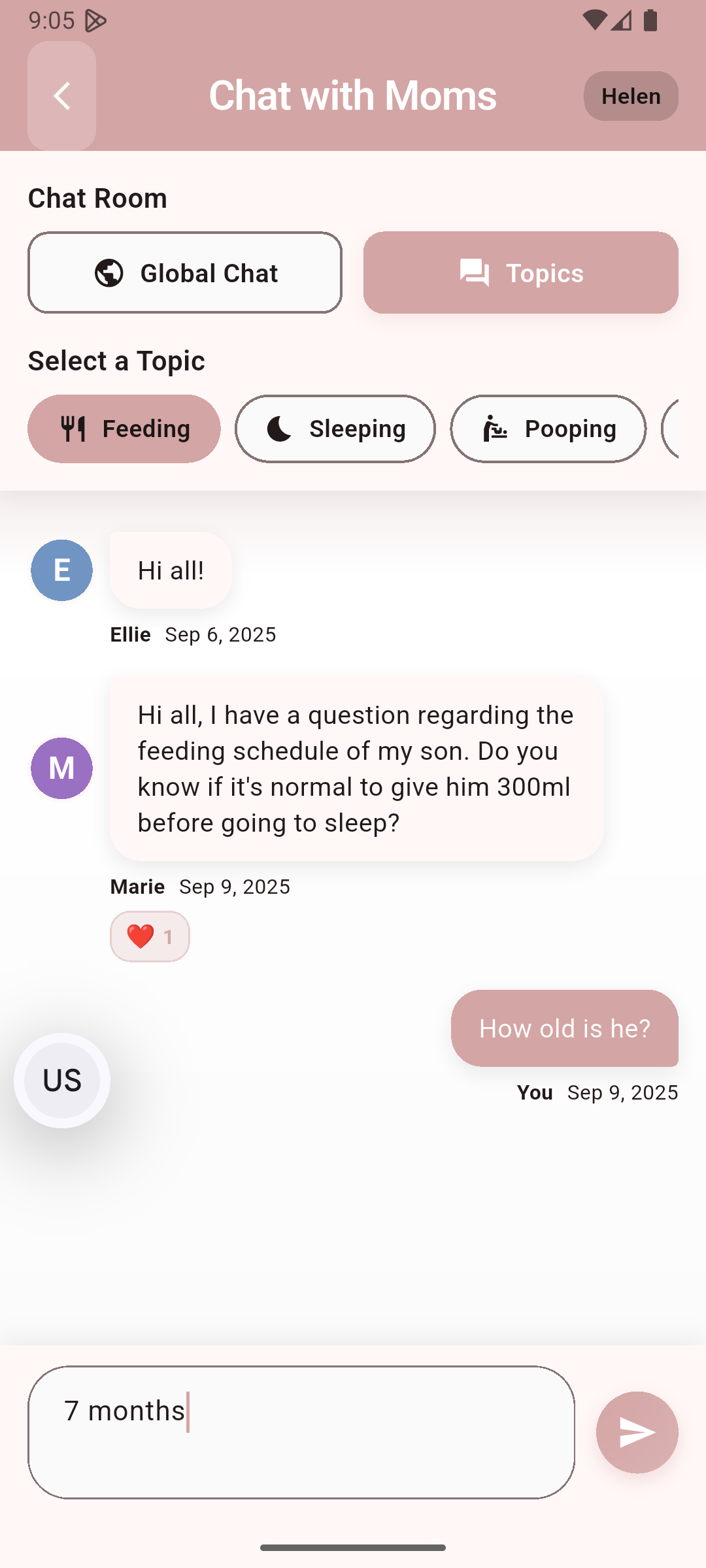Tap the US floating bubble
The image size is (706, 1568).
tap(62, 1080)
